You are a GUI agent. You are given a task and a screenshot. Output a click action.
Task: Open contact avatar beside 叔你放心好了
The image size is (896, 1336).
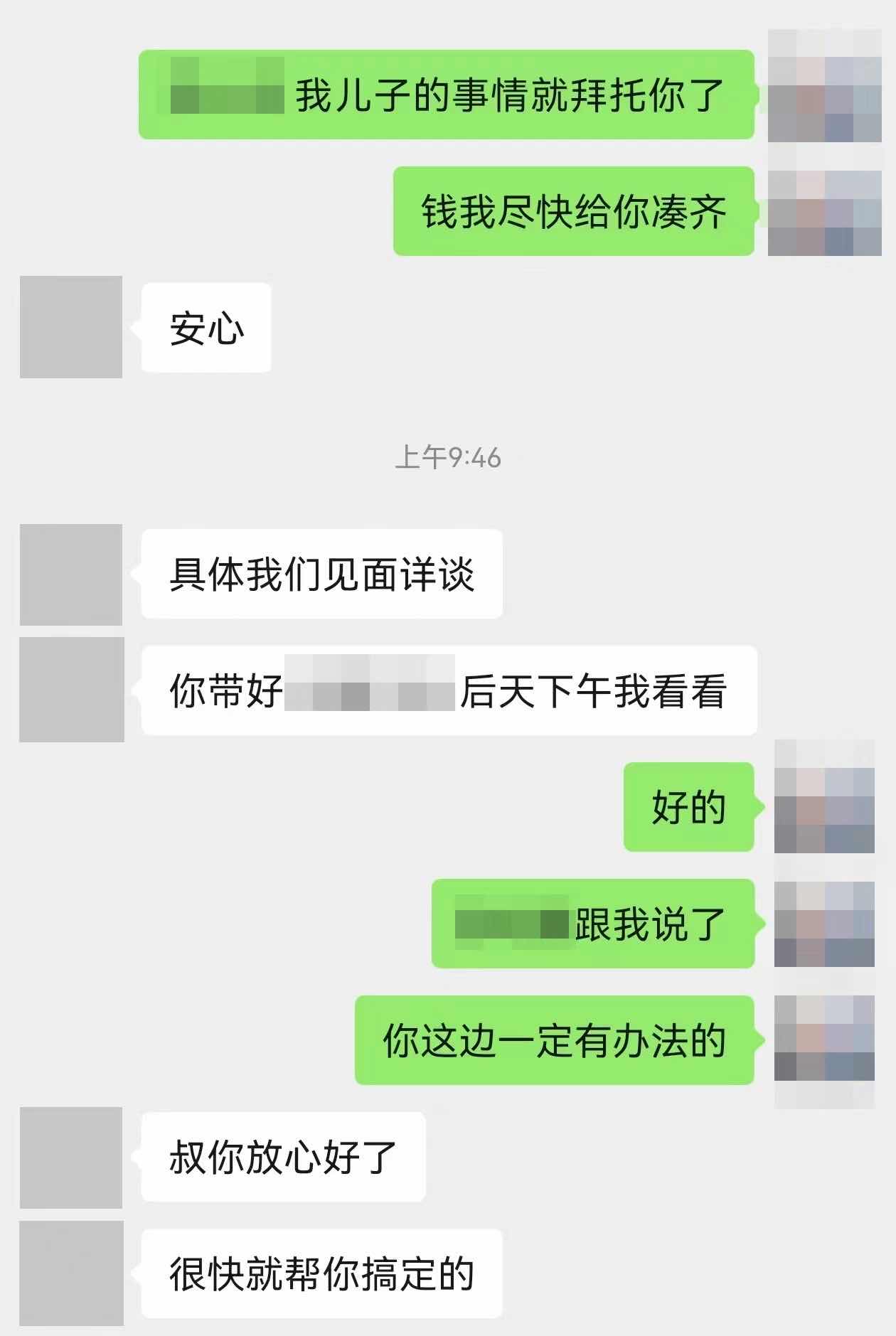(71, 1157)
